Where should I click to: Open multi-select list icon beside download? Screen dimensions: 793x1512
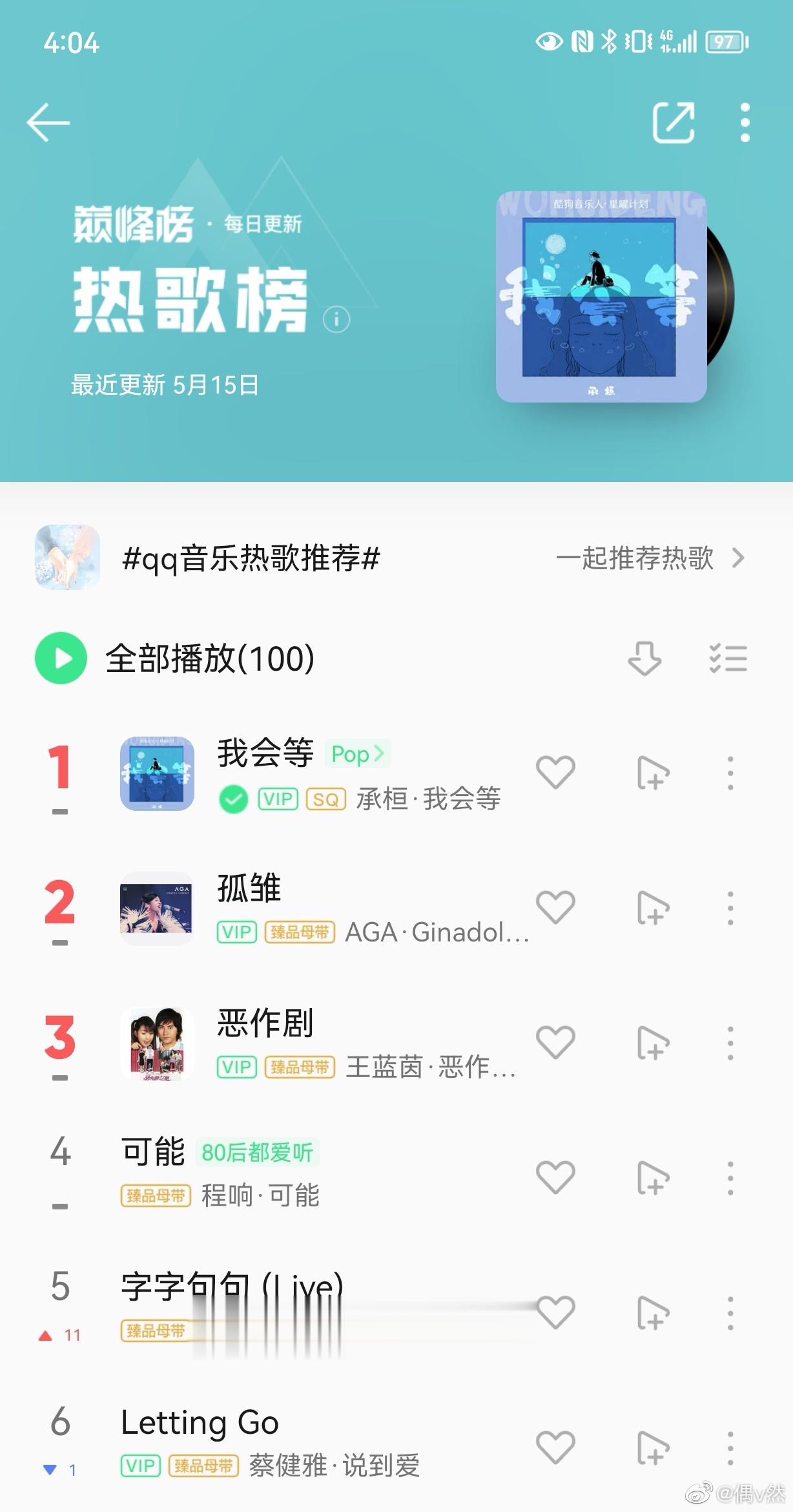[729, 658]
